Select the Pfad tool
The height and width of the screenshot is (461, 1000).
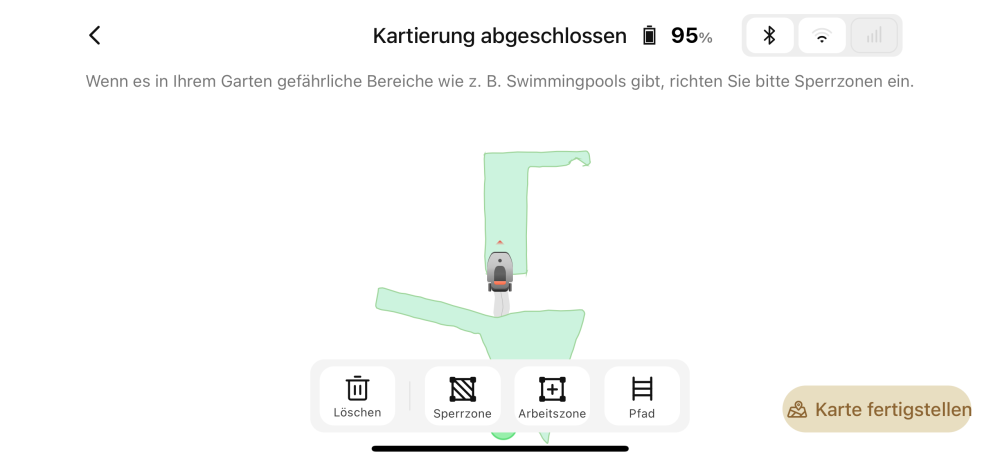click(642, 396)
